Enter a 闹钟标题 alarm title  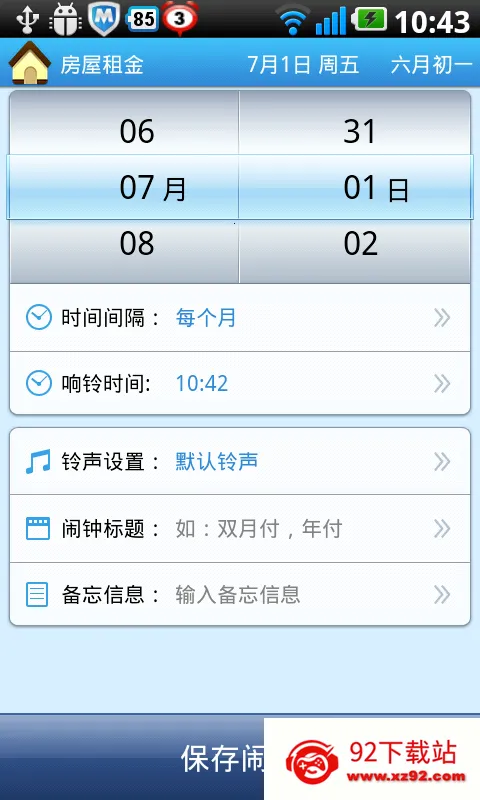pyautogui.click(x=240, y=529)
